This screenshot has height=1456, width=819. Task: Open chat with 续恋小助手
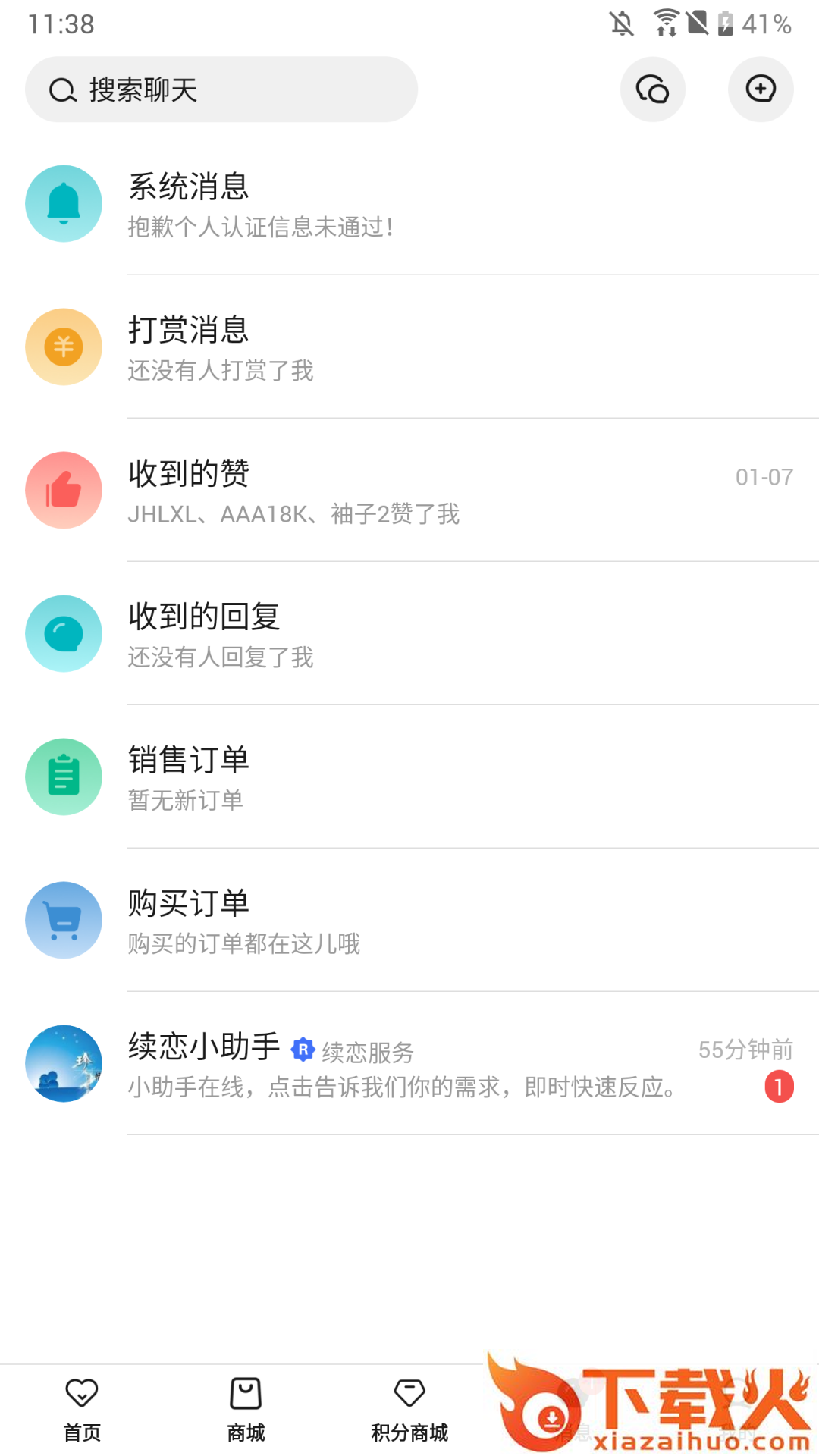pos(409,1063)
